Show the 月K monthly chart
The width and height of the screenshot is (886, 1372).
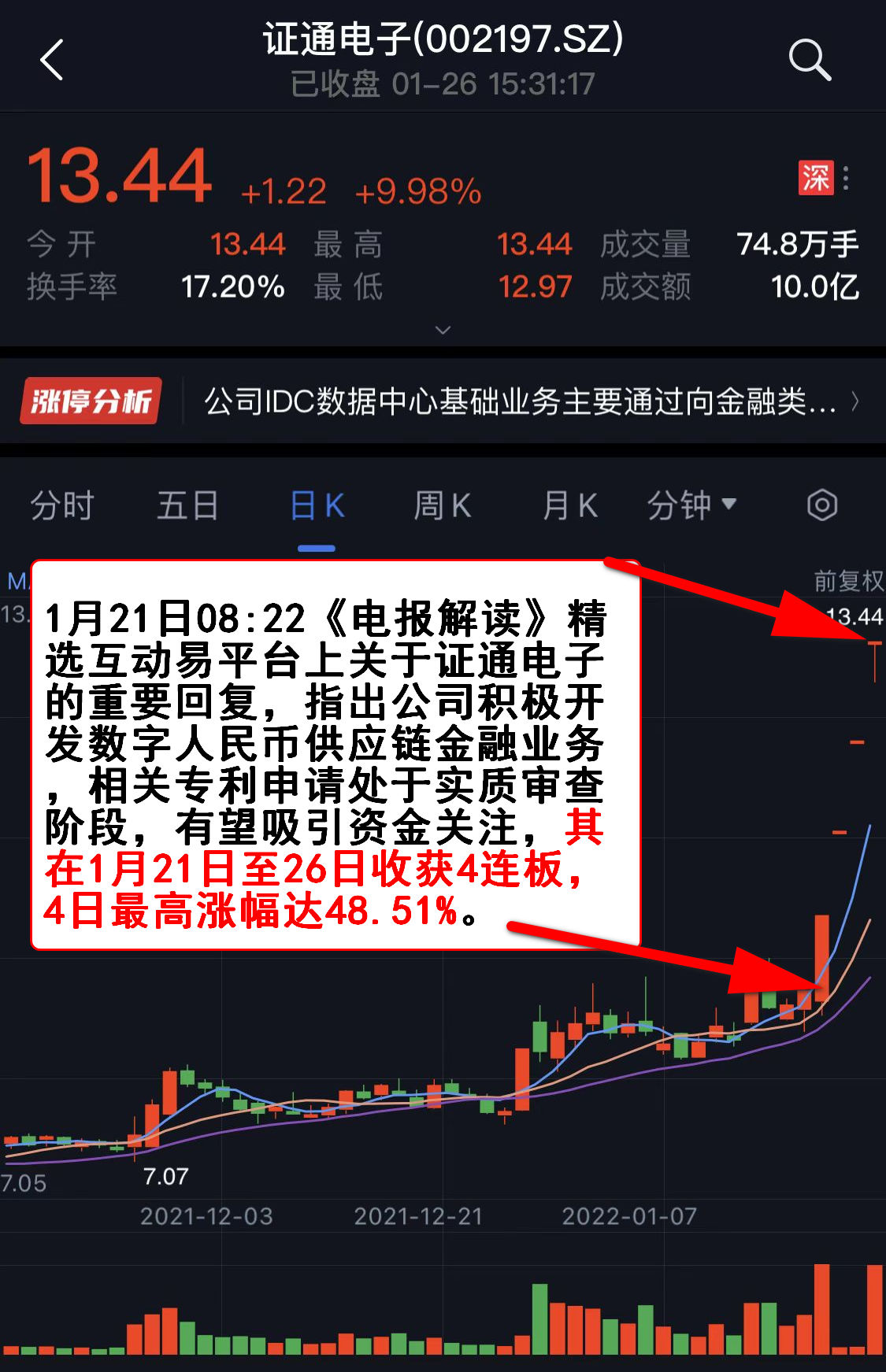[570, 505]
